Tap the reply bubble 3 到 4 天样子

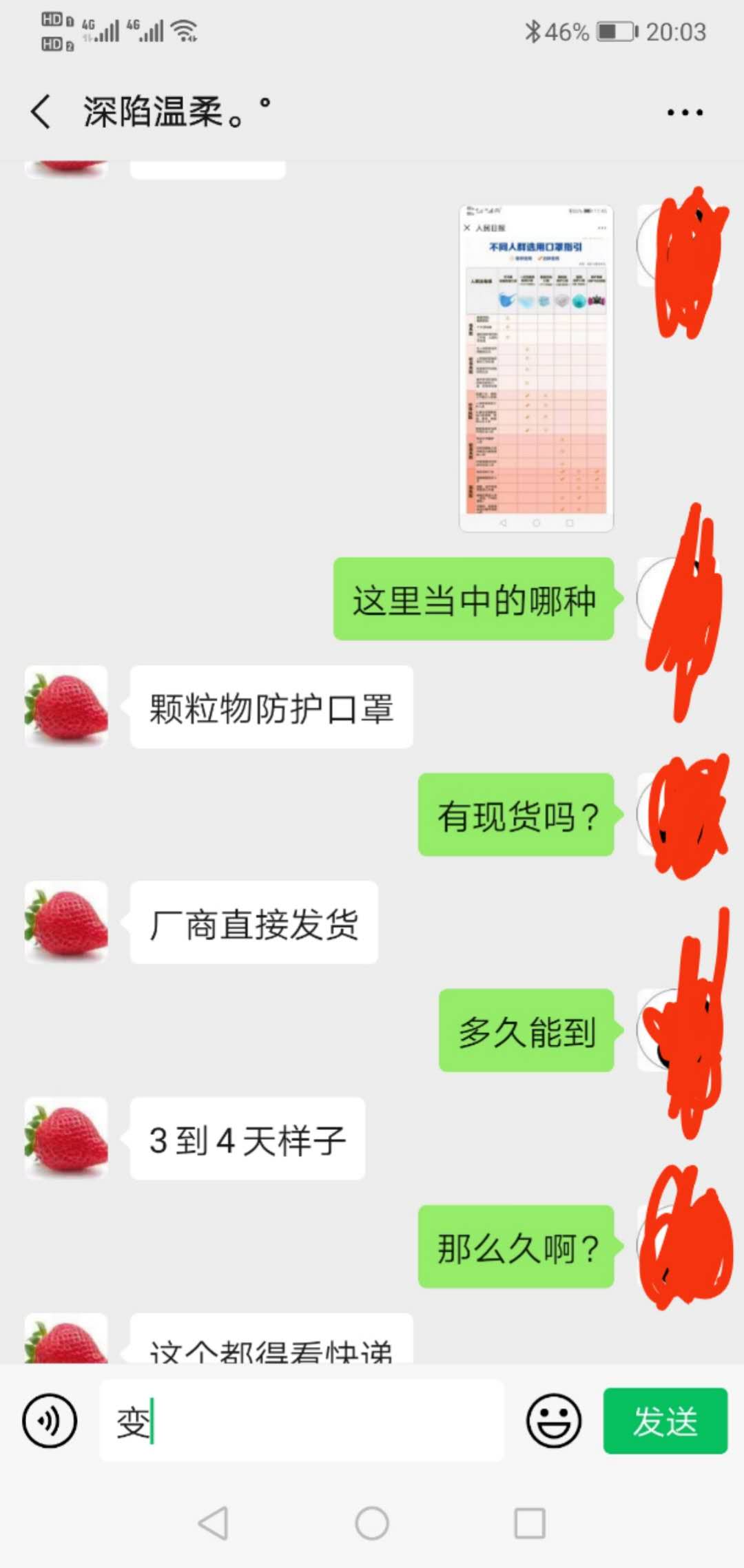click(248, 1138)
